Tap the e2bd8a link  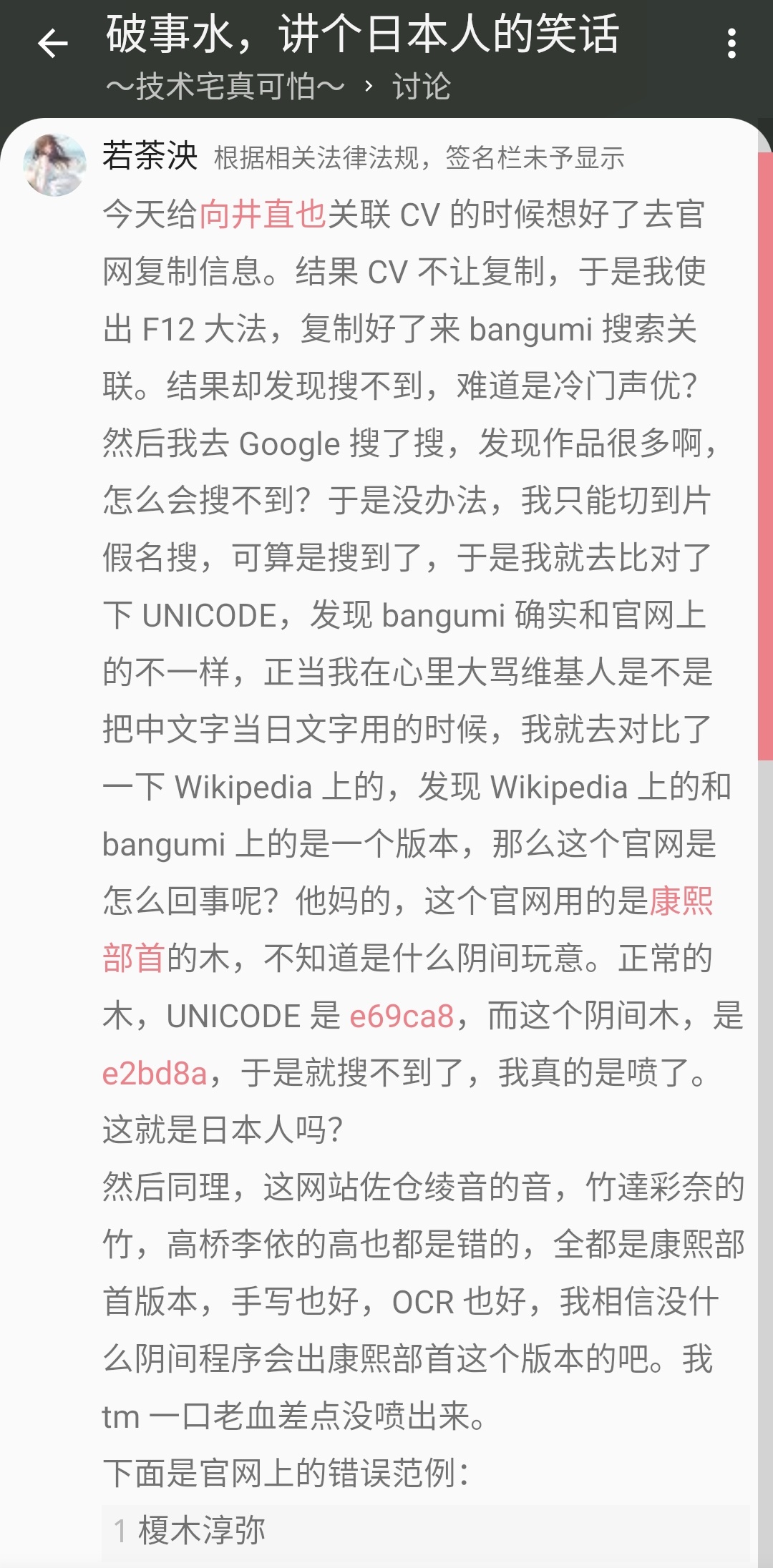[x=155, y=1073]
